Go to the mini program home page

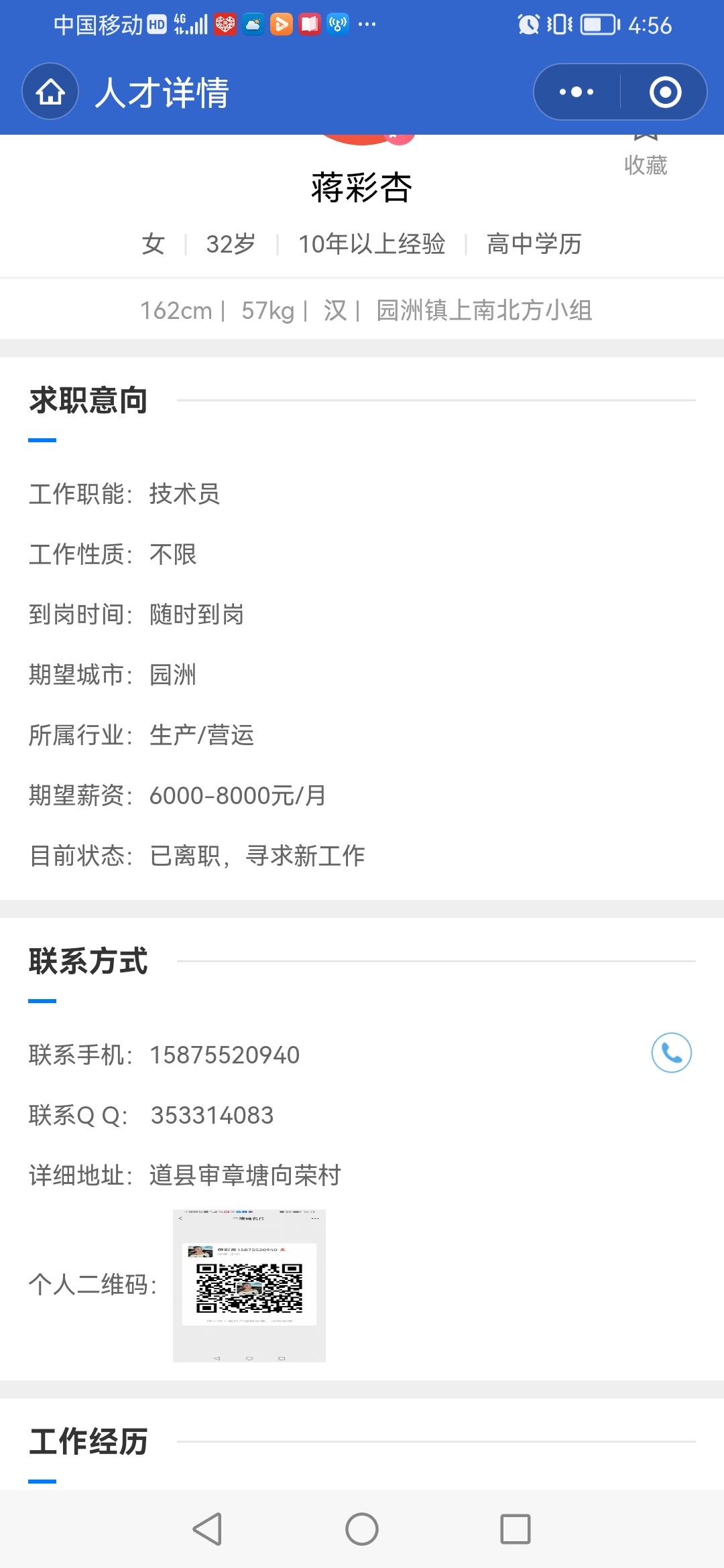click(50, 92)
